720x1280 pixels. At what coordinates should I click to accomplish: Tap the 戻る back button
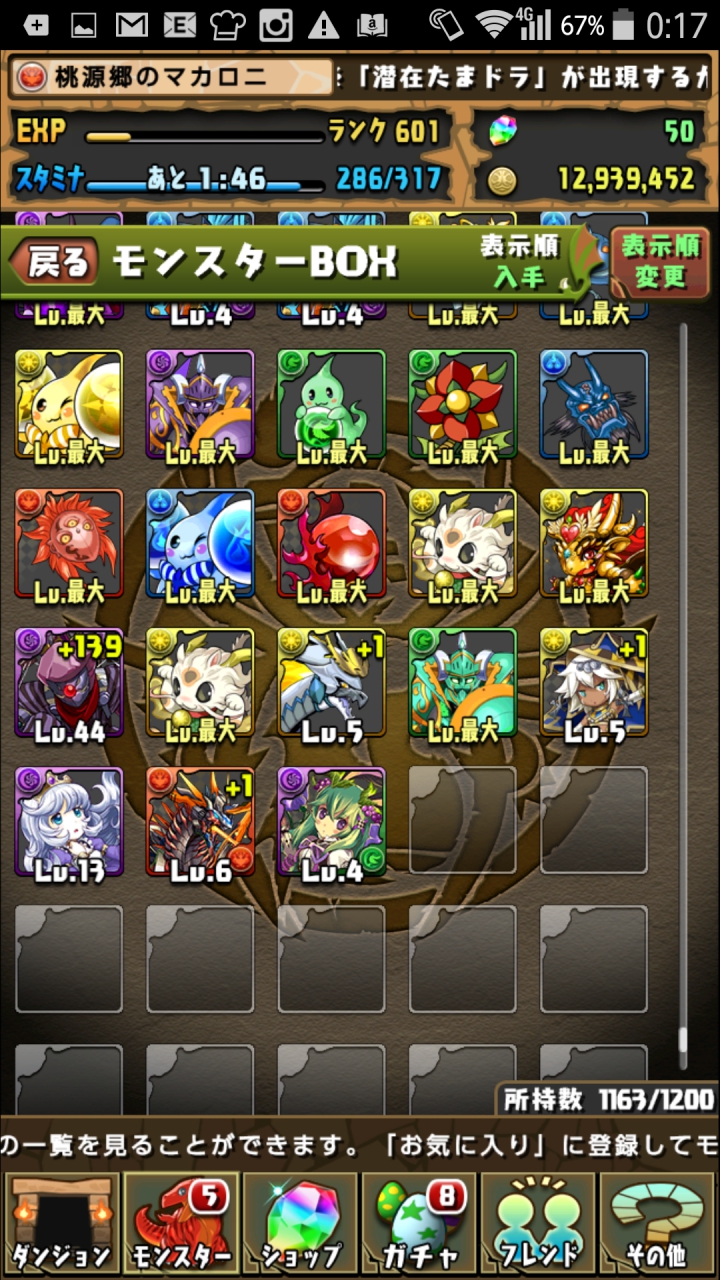(x=55, y=263)
